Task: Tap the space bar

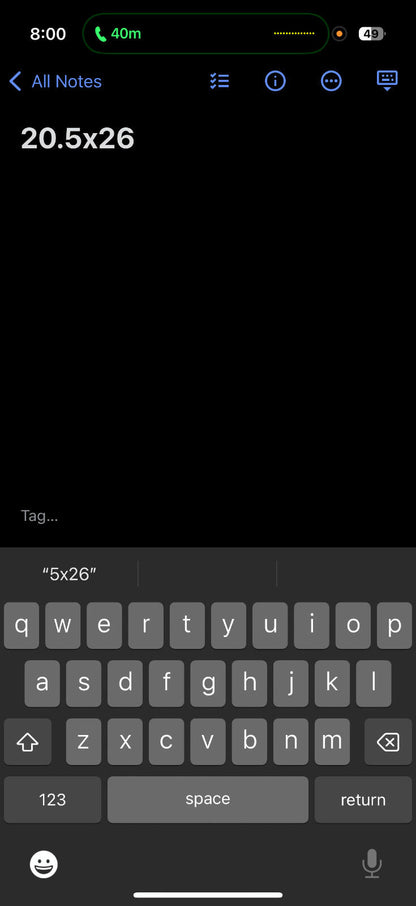Action: tap(208, 800)
